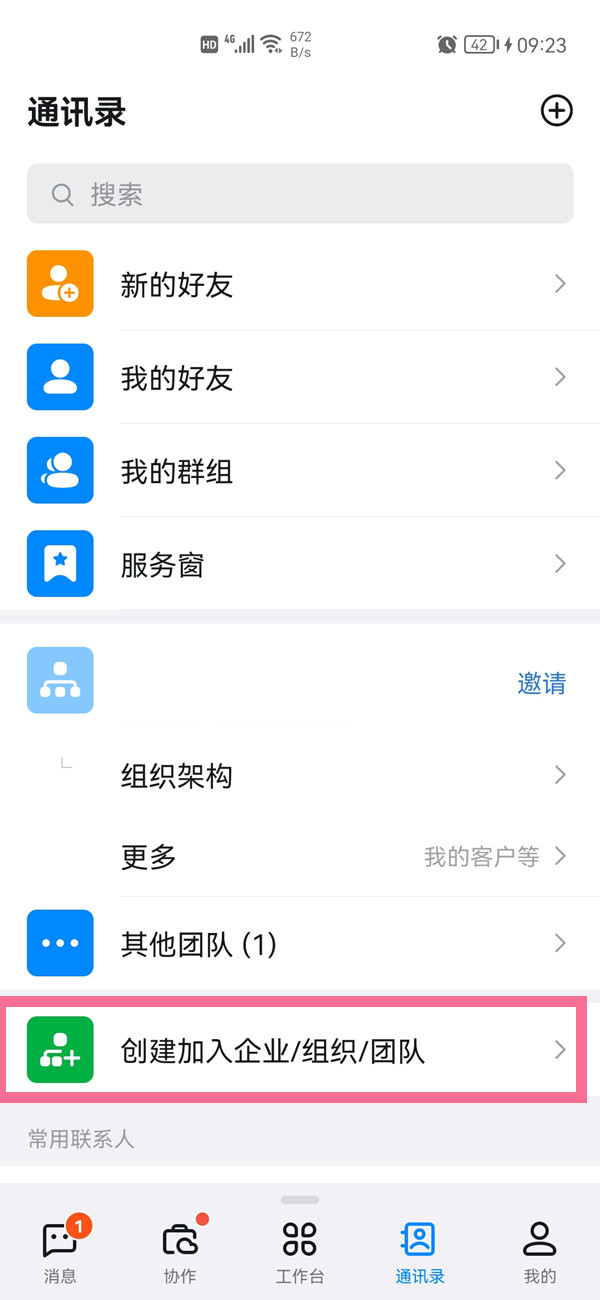Open 其他团队 (1) row
The image size is (600, 1300).
pyautogui.click(x=300, y=944)
